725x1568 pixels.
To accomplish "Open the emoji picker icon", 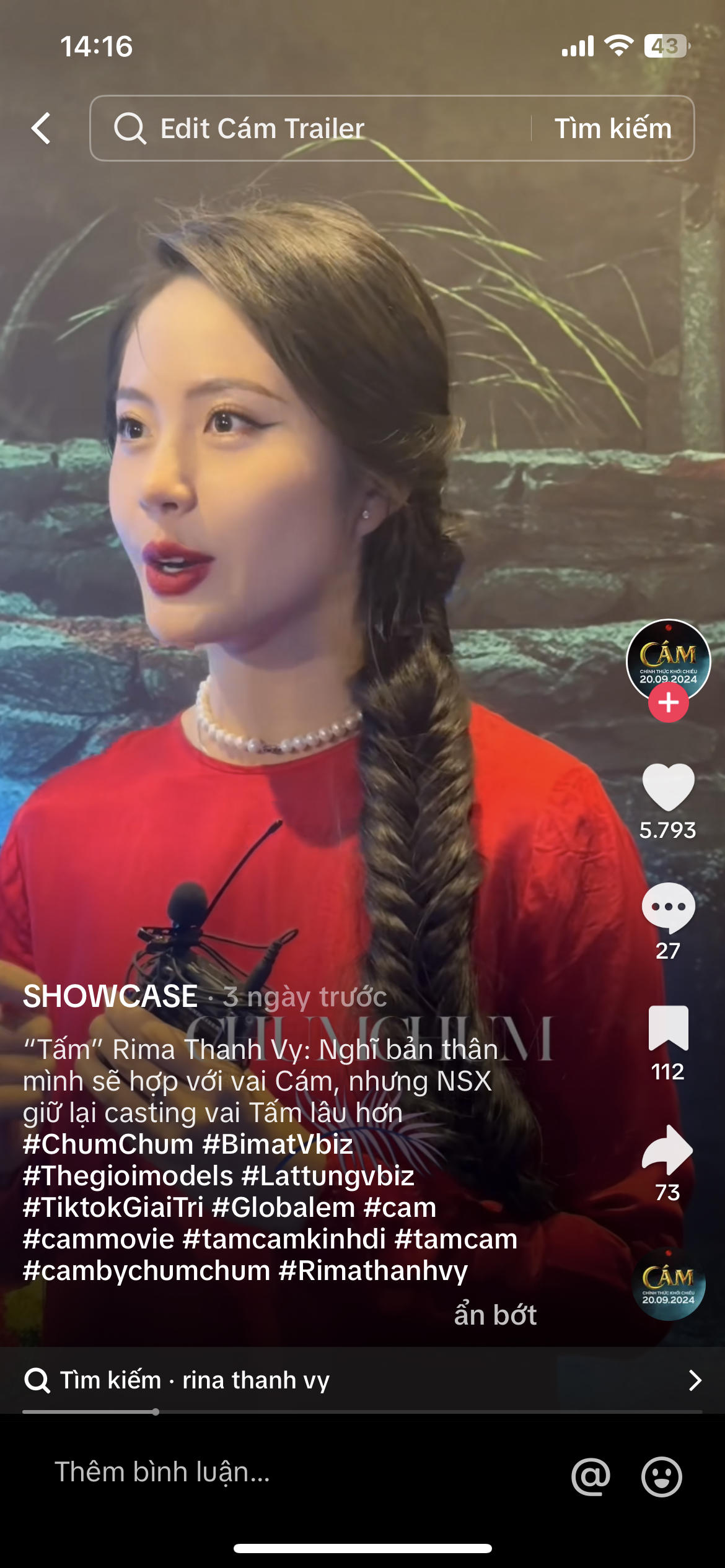I will click(x=661, y=1476).
